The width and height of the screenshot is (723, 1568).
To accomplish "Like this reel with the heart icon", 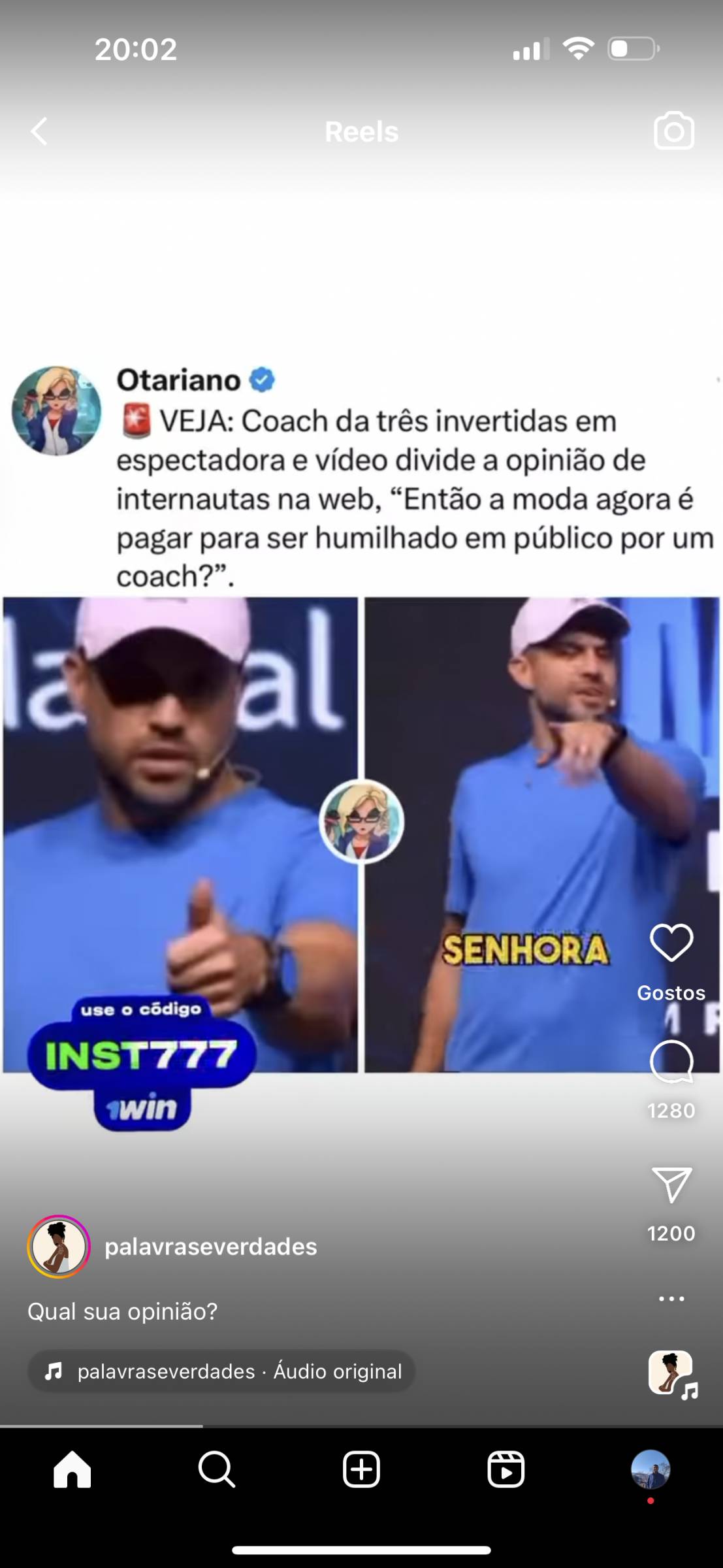I will click(x=671, y=943).
